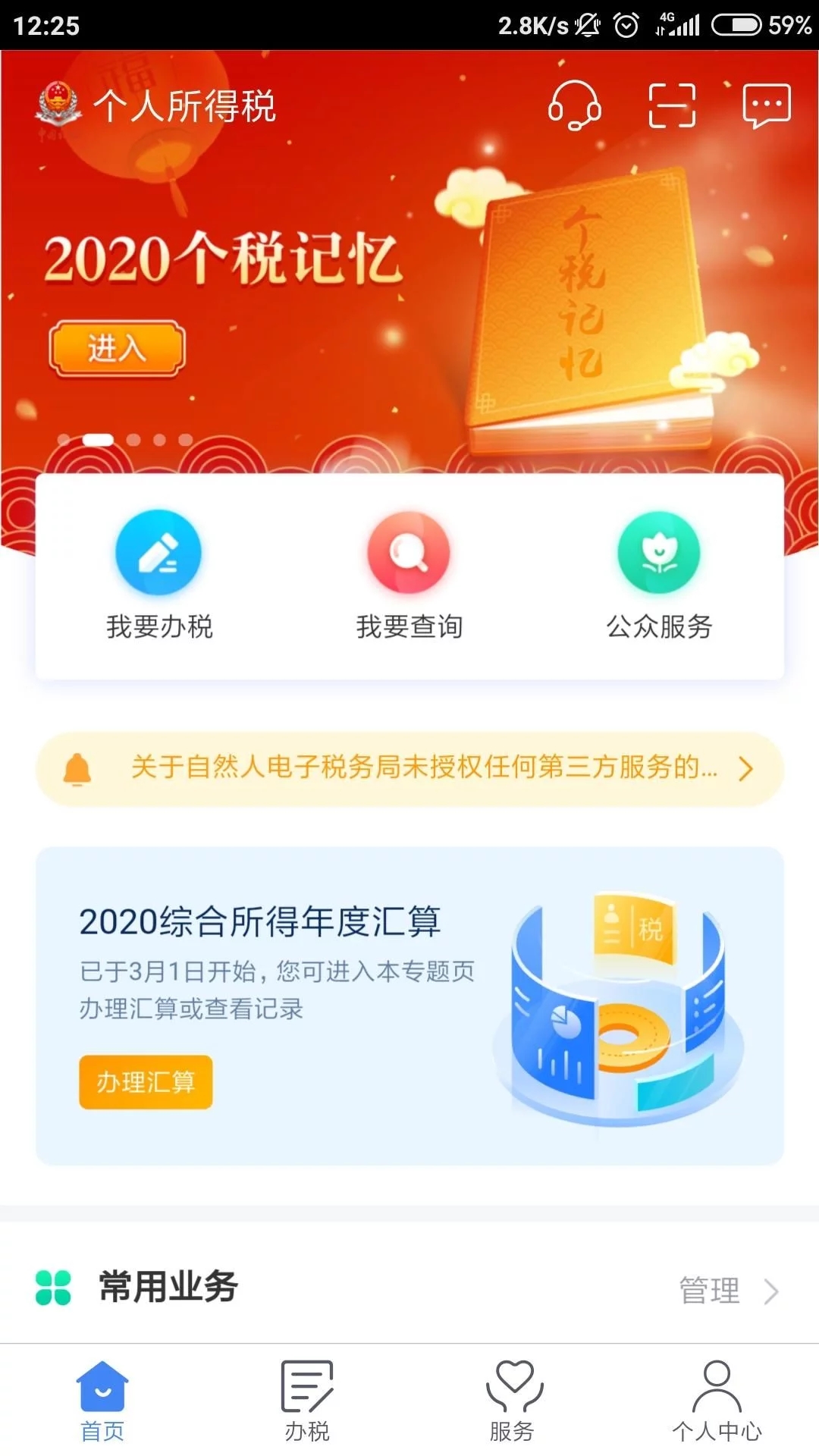Switch to the 首页 tab
Image resolution: width=819 pixels, height=1456 pixels.
102,1400
